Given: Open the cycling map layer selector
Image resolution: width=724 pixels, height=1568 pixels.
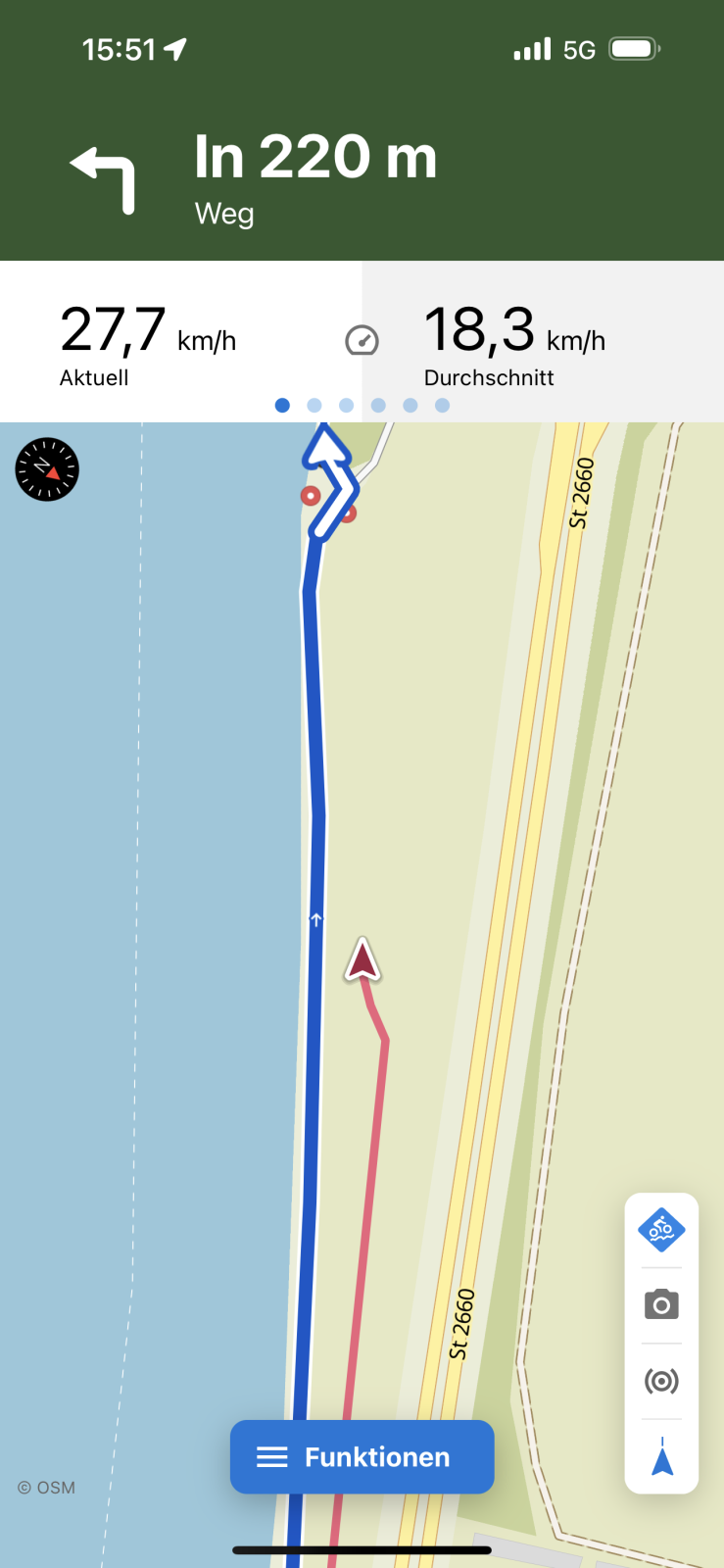Looking at the screenshot, I should coord(661,1230).
